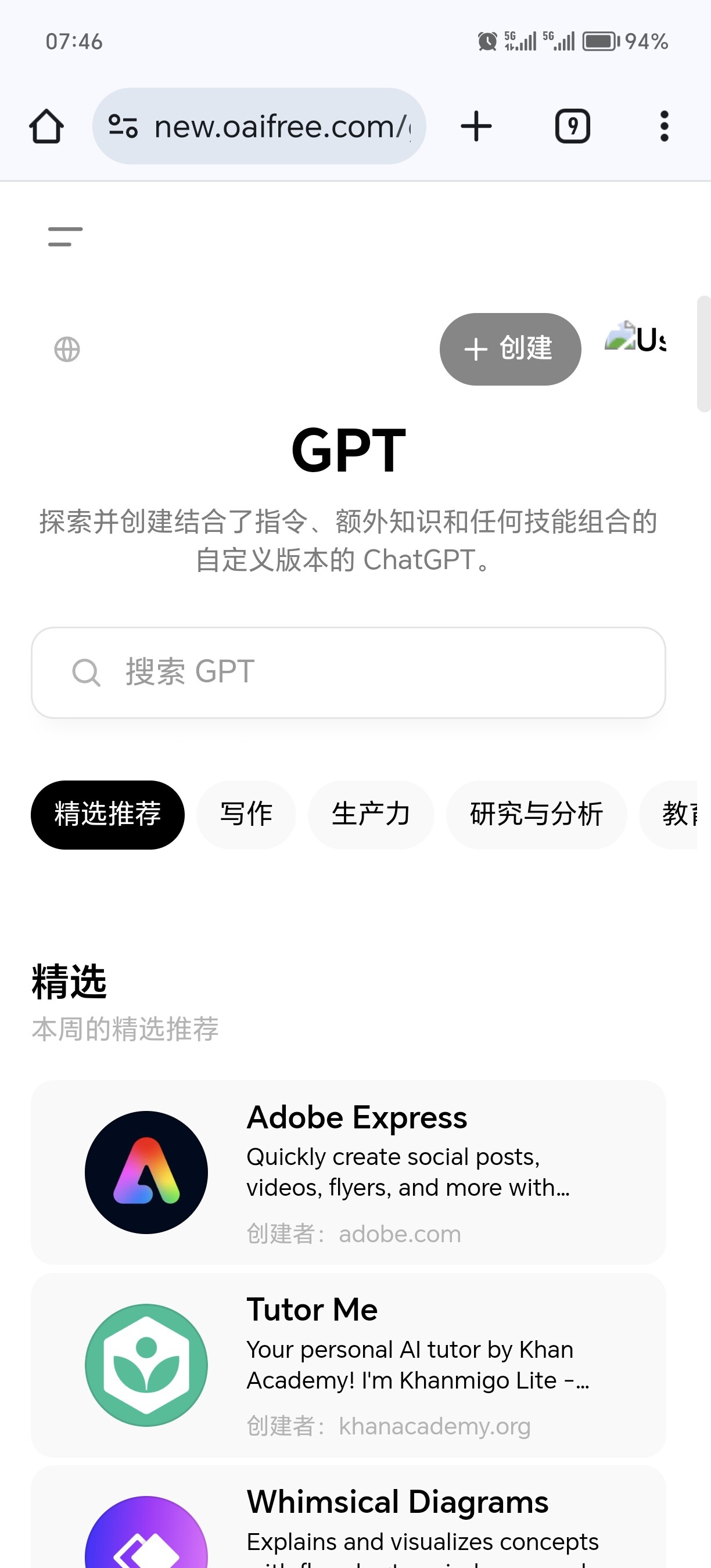Image resolution: width=711 pixels, height=1568 pixels.
Task: Tap the new.oaifree.com address bar
Action: tap(258, 126)
